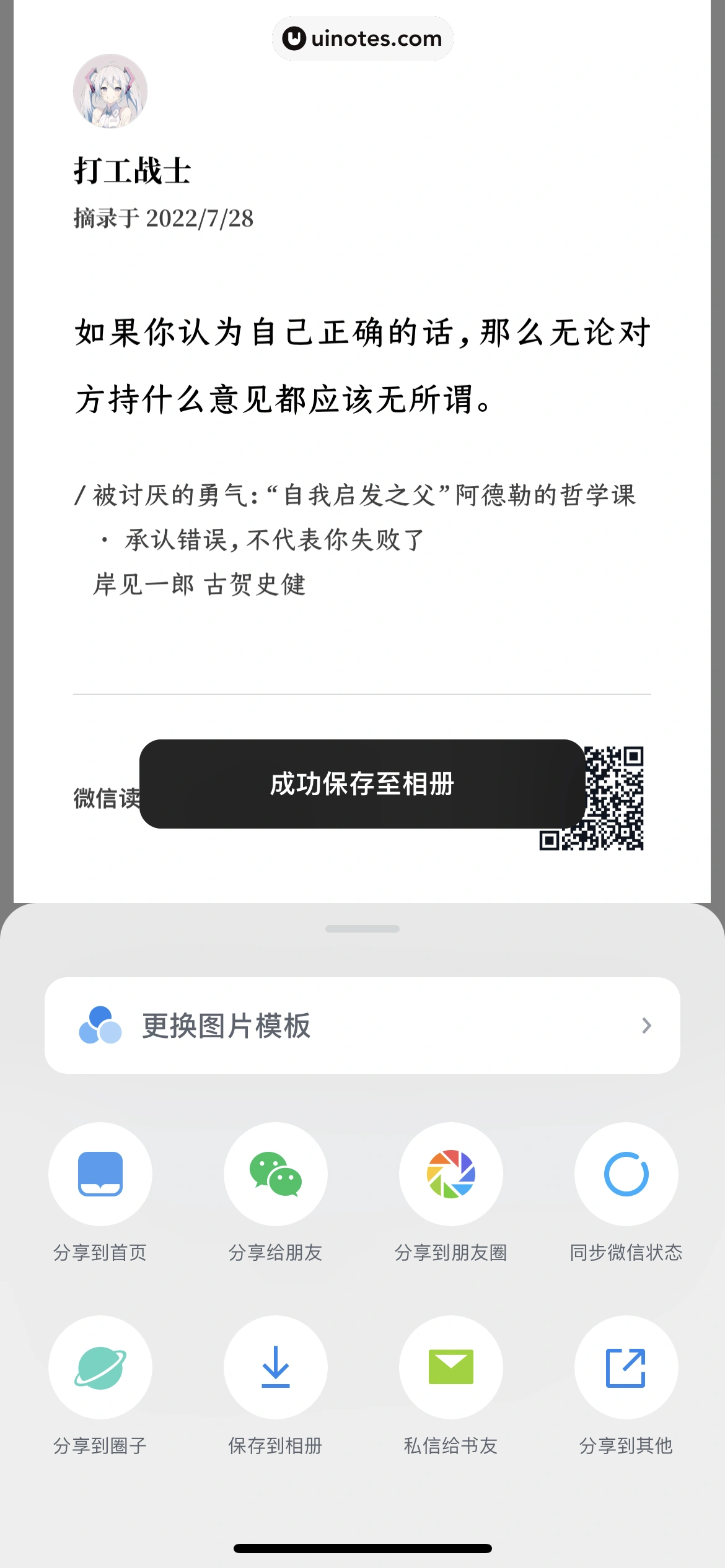Select the 更换图片模板 menu row
The image size is (725, 1568).
click(x=362, y=1026)
